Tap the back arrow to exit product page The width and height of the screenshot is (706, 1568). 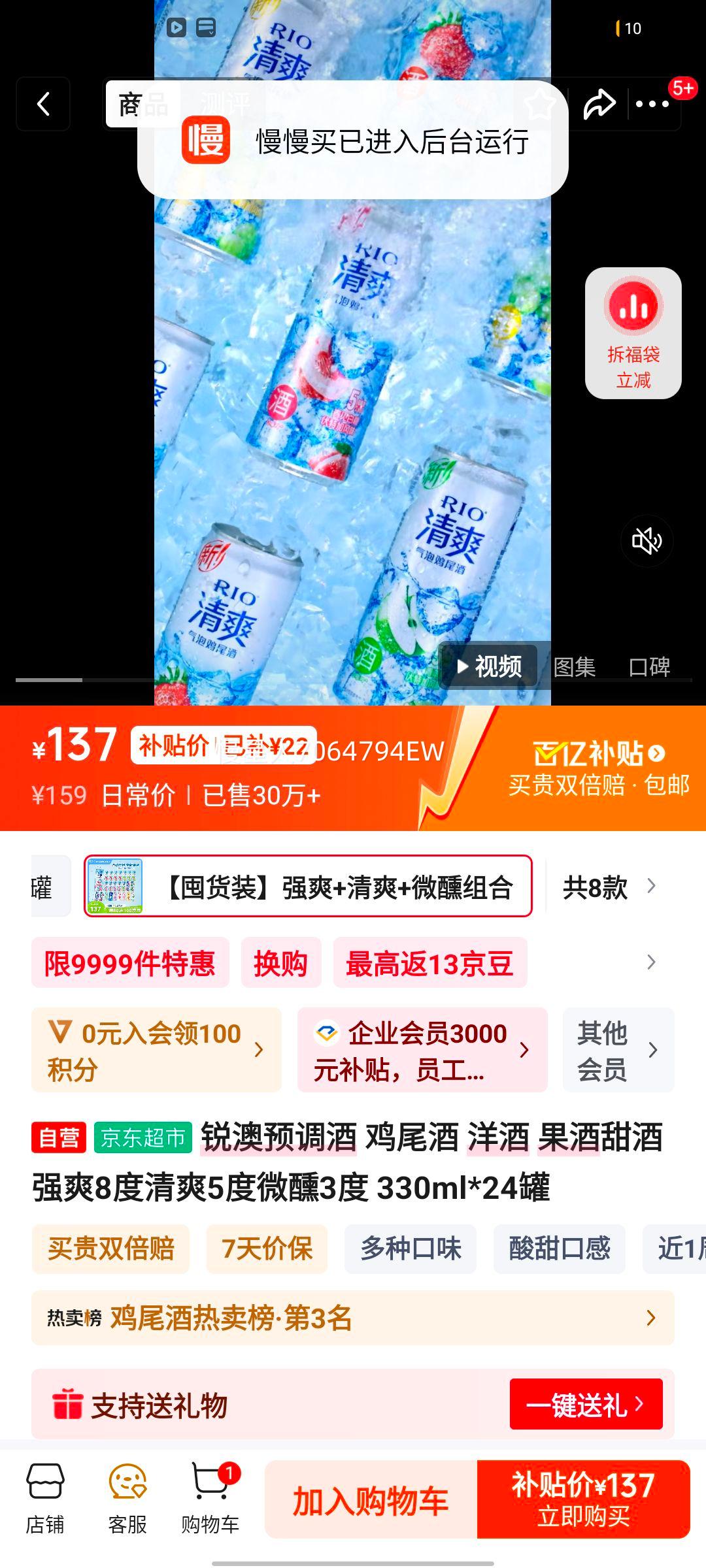point(43,105)
